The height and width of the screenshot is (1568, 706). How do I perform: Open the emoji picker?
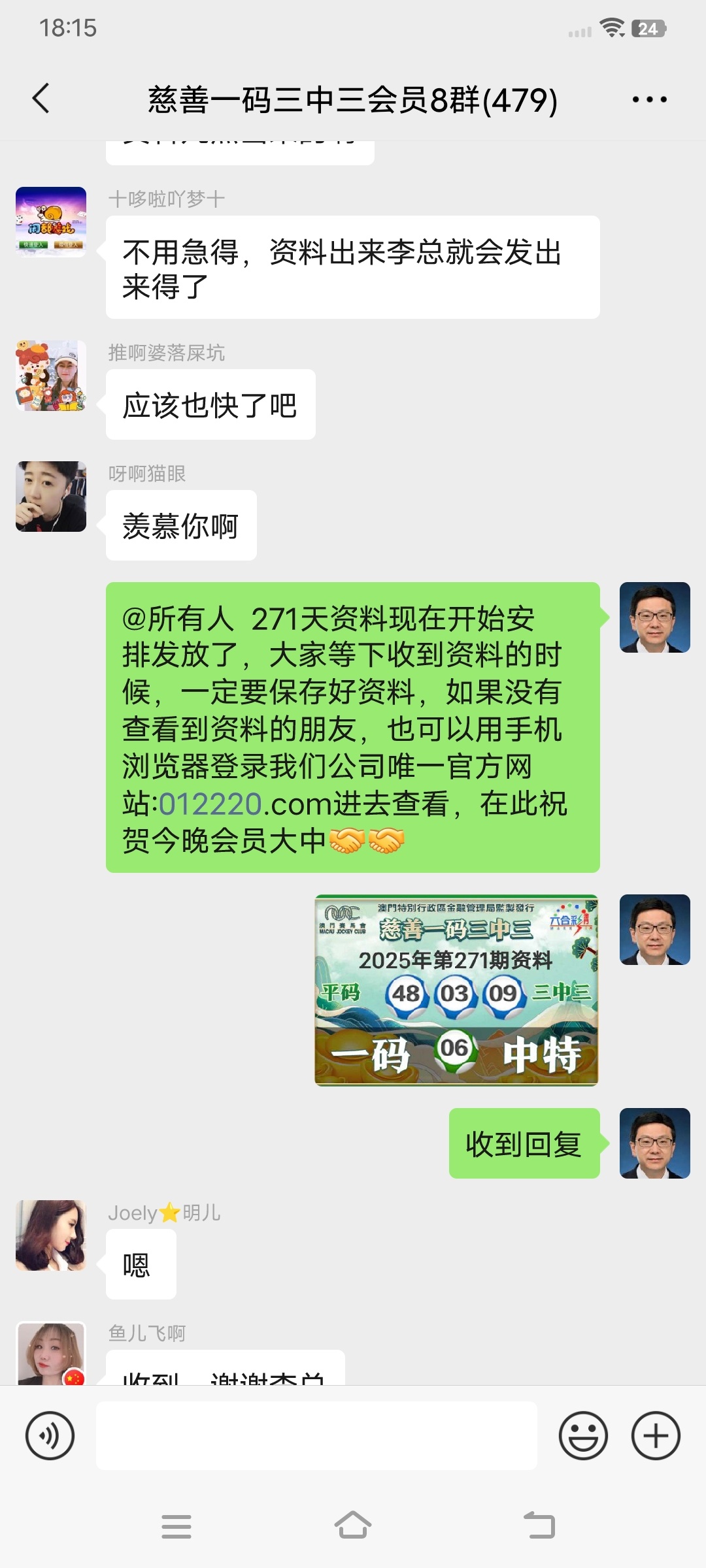point(583,1436)
